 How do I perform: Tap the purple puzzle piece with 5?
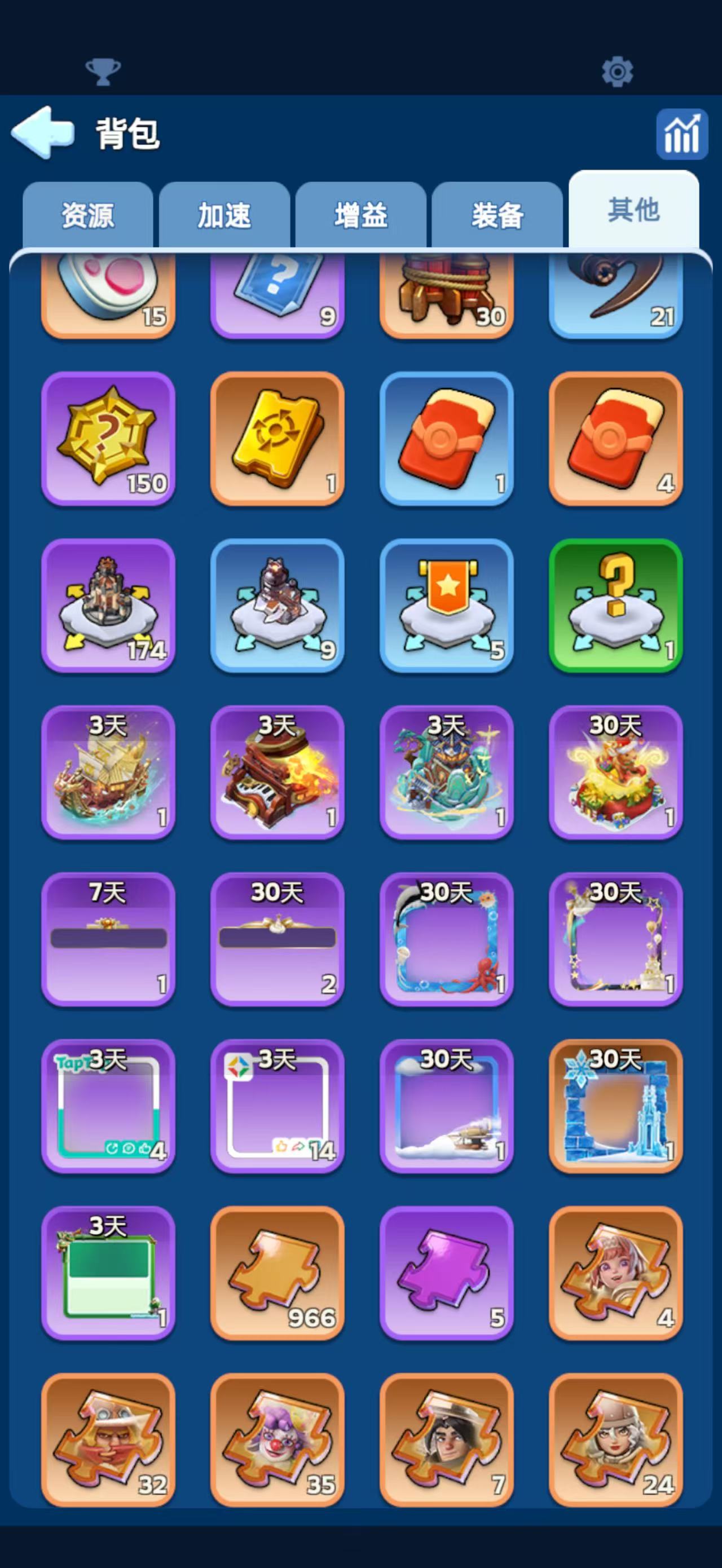[x=447, y=1273]
